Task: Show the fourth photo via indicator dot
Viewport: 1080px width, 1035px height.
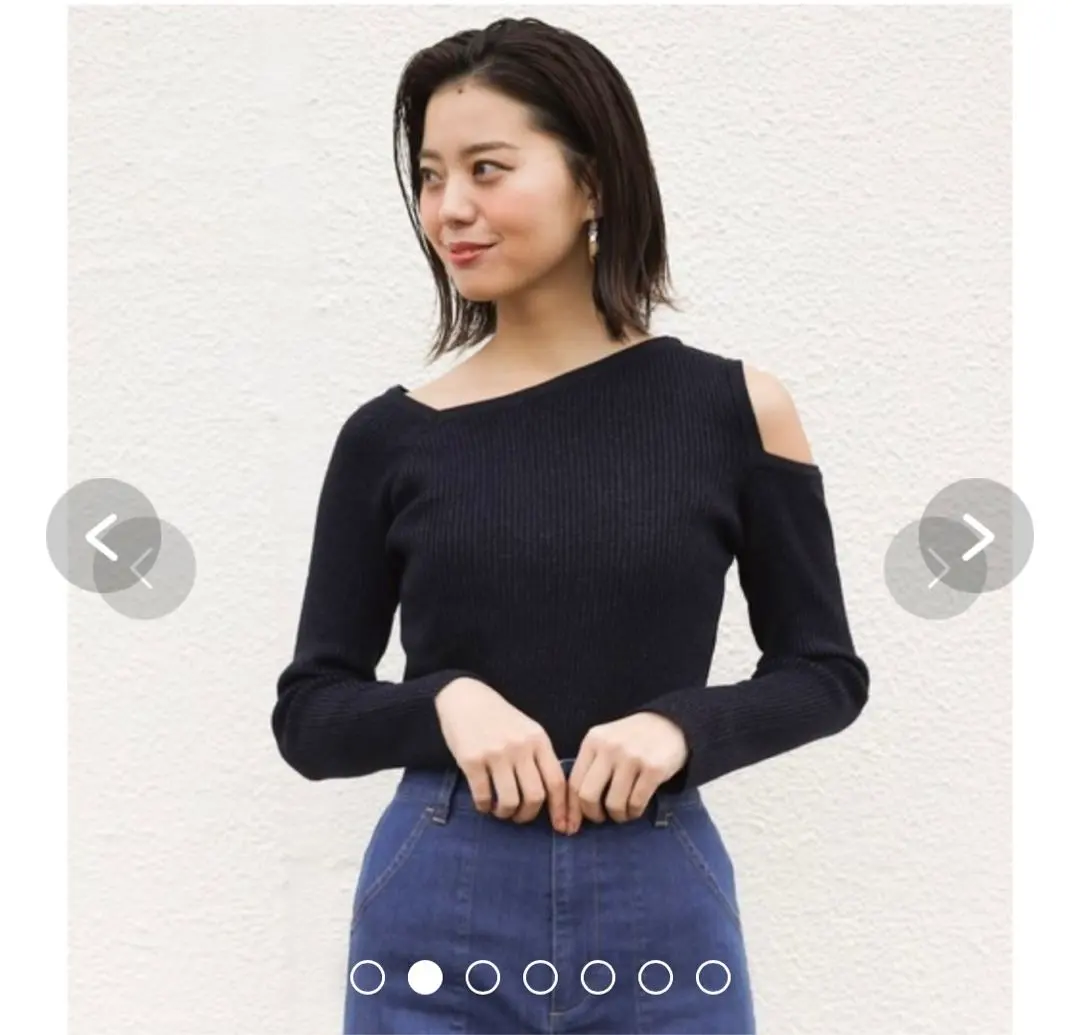Action: tap(540, 977)
